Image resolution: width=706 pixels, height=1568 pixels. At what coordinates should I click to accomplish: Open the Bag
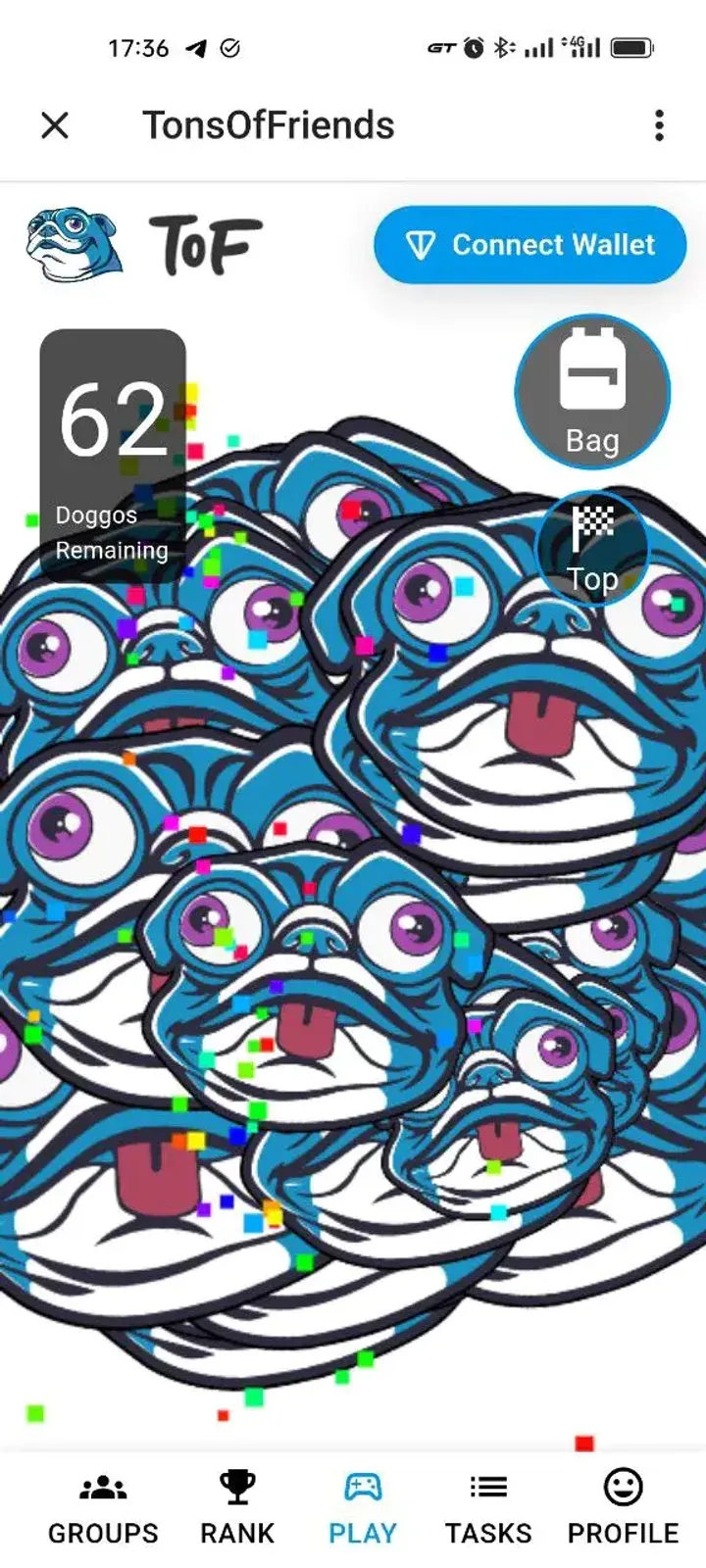click(592, 392)
